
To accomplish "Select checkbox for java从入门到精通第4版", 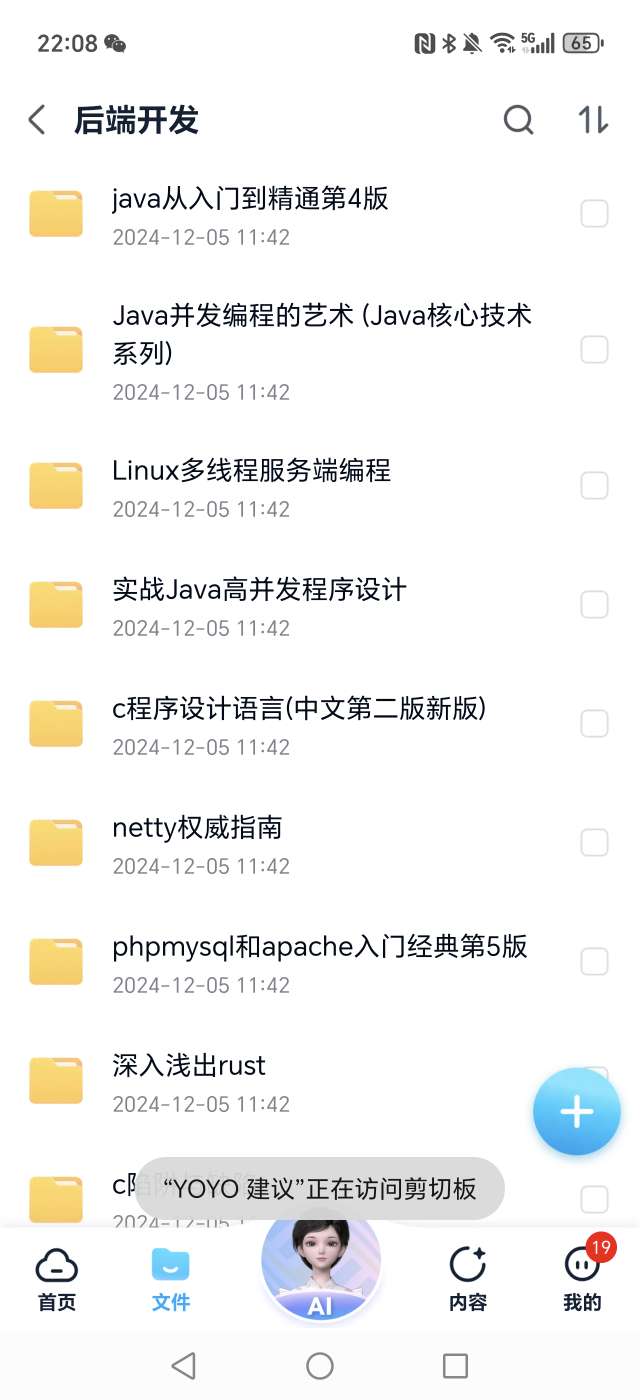I will [594, 214].
